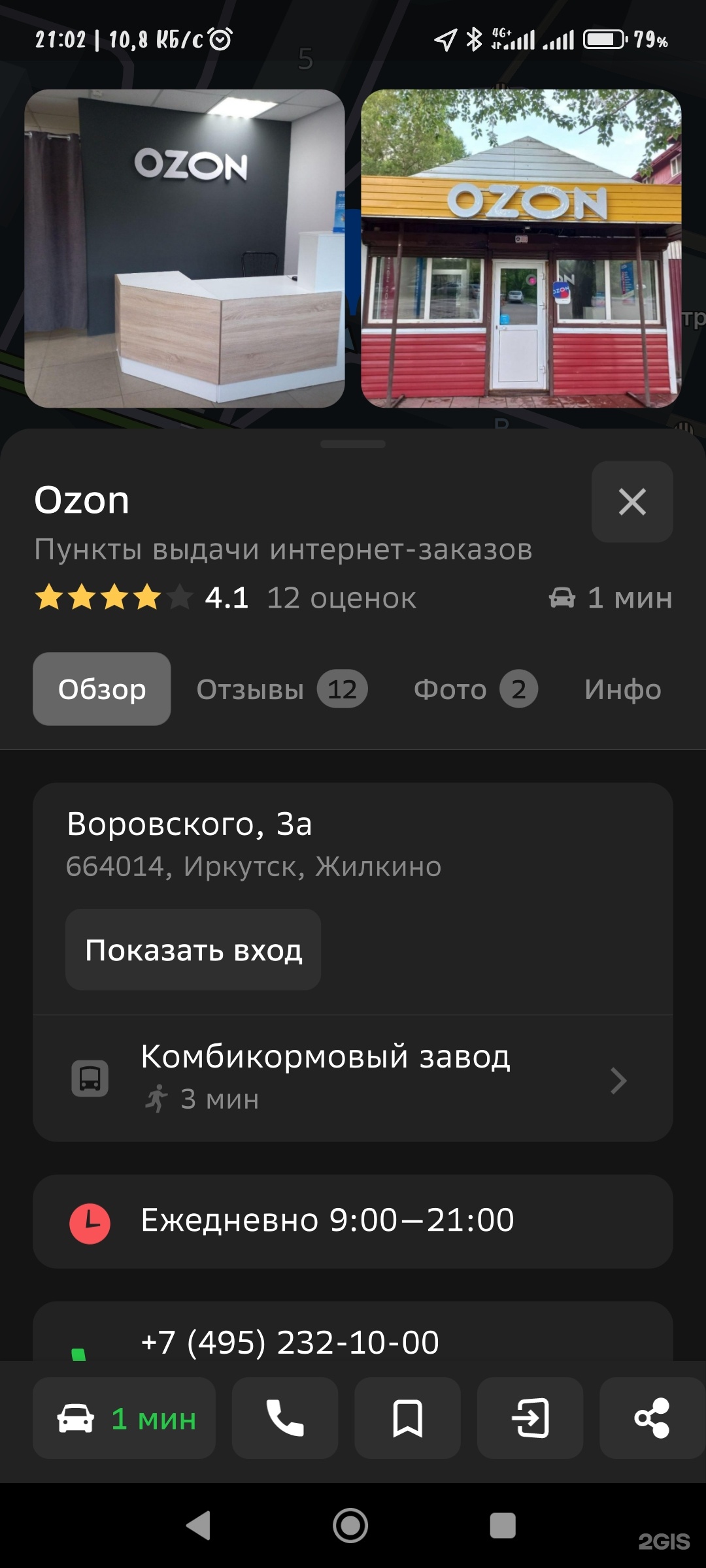Switch to the Фото tab

[x=475, y=689]
